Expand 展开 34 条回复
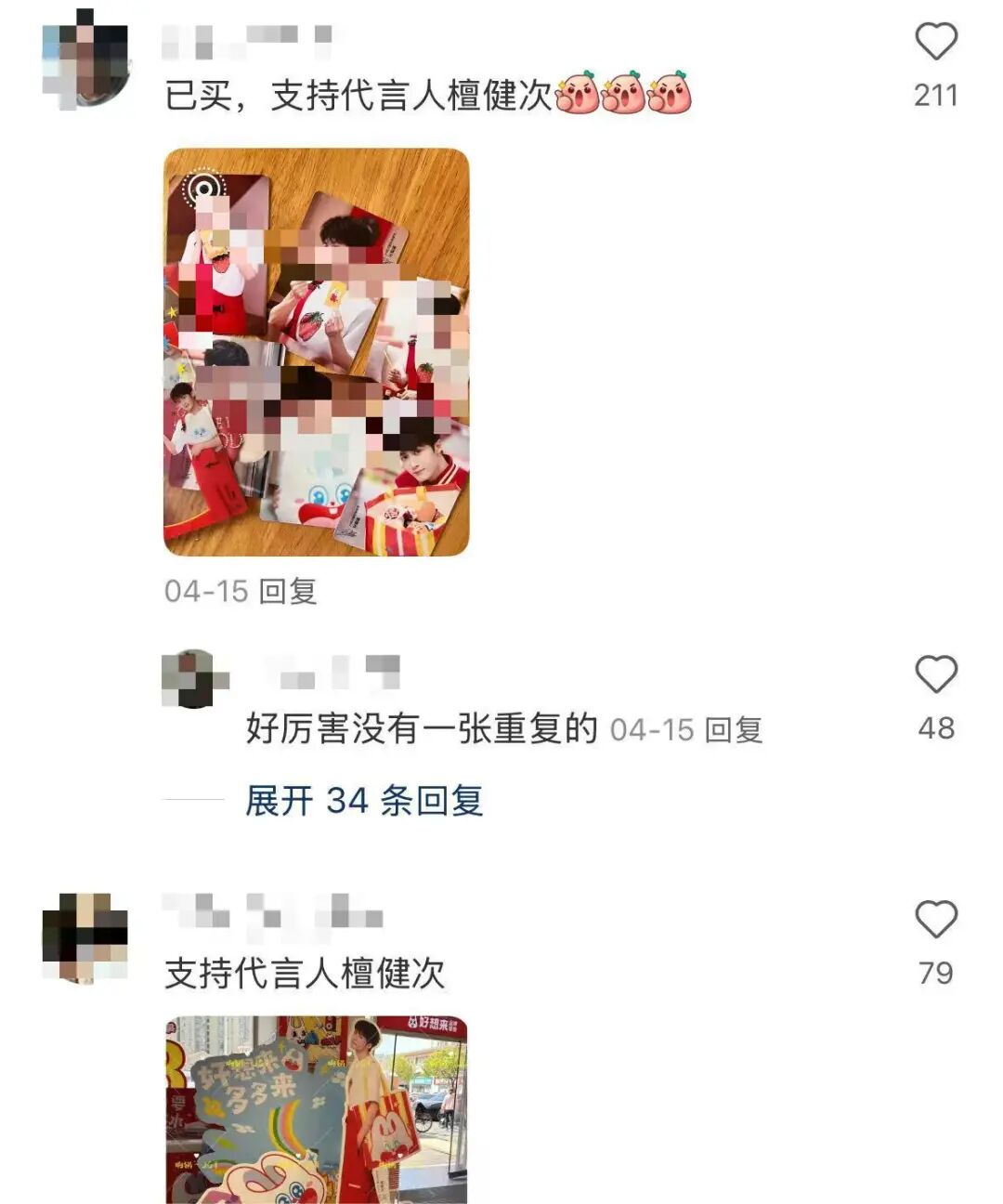1003x1204 pixels. (x=363, y=801)
